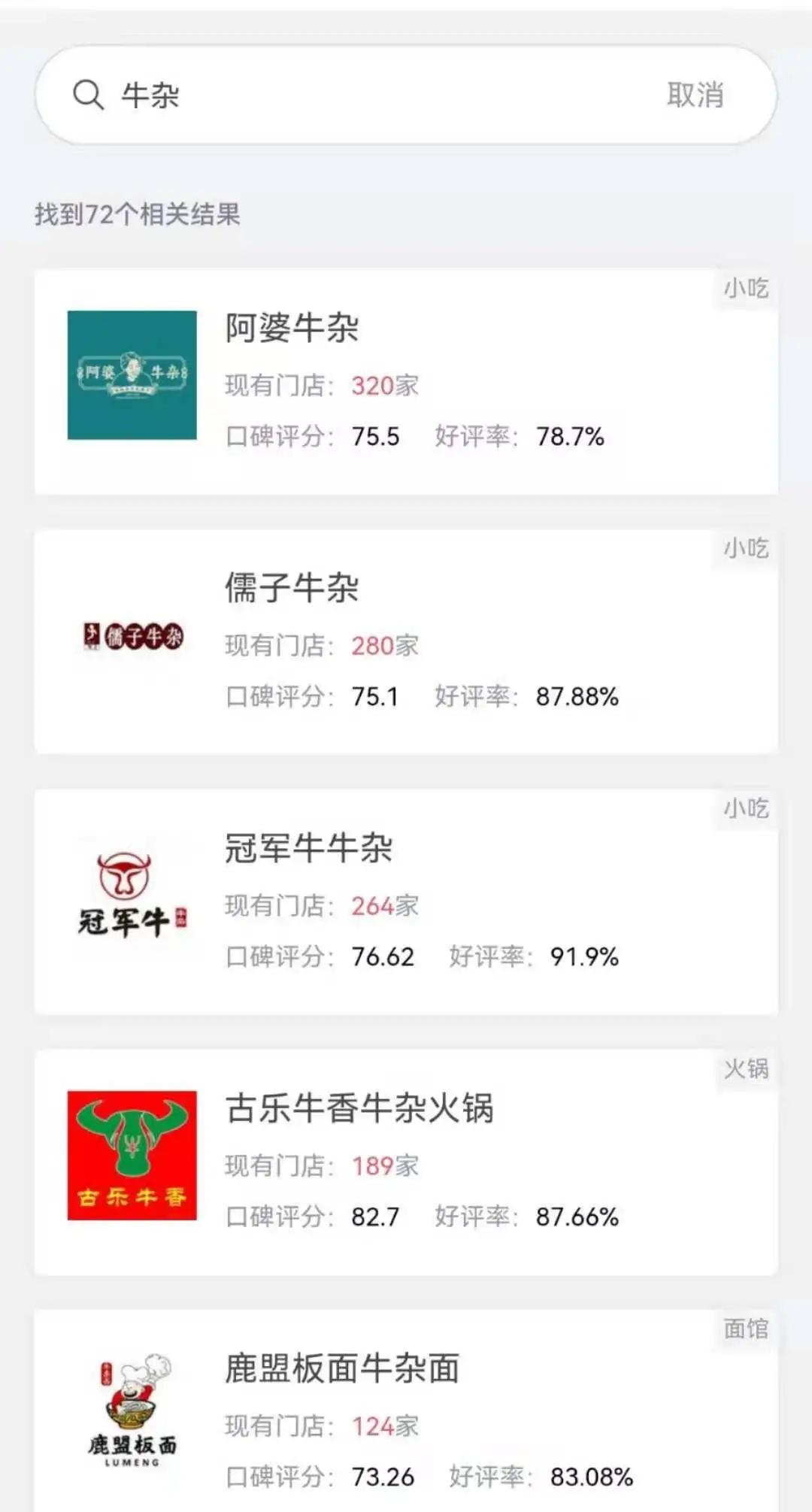
Task: Click the 找到72个相关结果 text
Action: 138,214
